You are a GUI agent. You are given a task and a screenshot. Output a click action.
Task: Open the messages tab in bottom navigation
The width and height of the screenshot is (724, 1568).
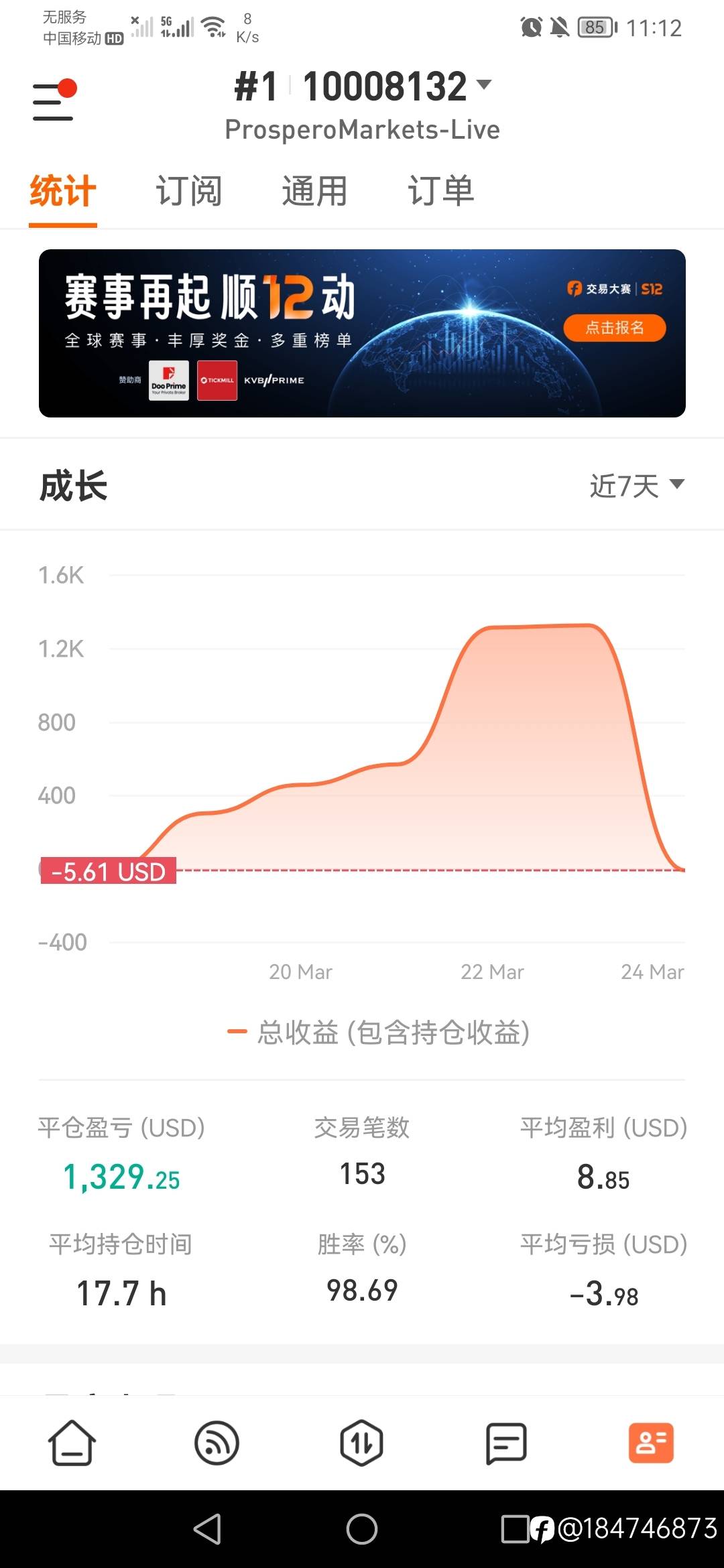pyautogui.click(x=506, y=1443)
